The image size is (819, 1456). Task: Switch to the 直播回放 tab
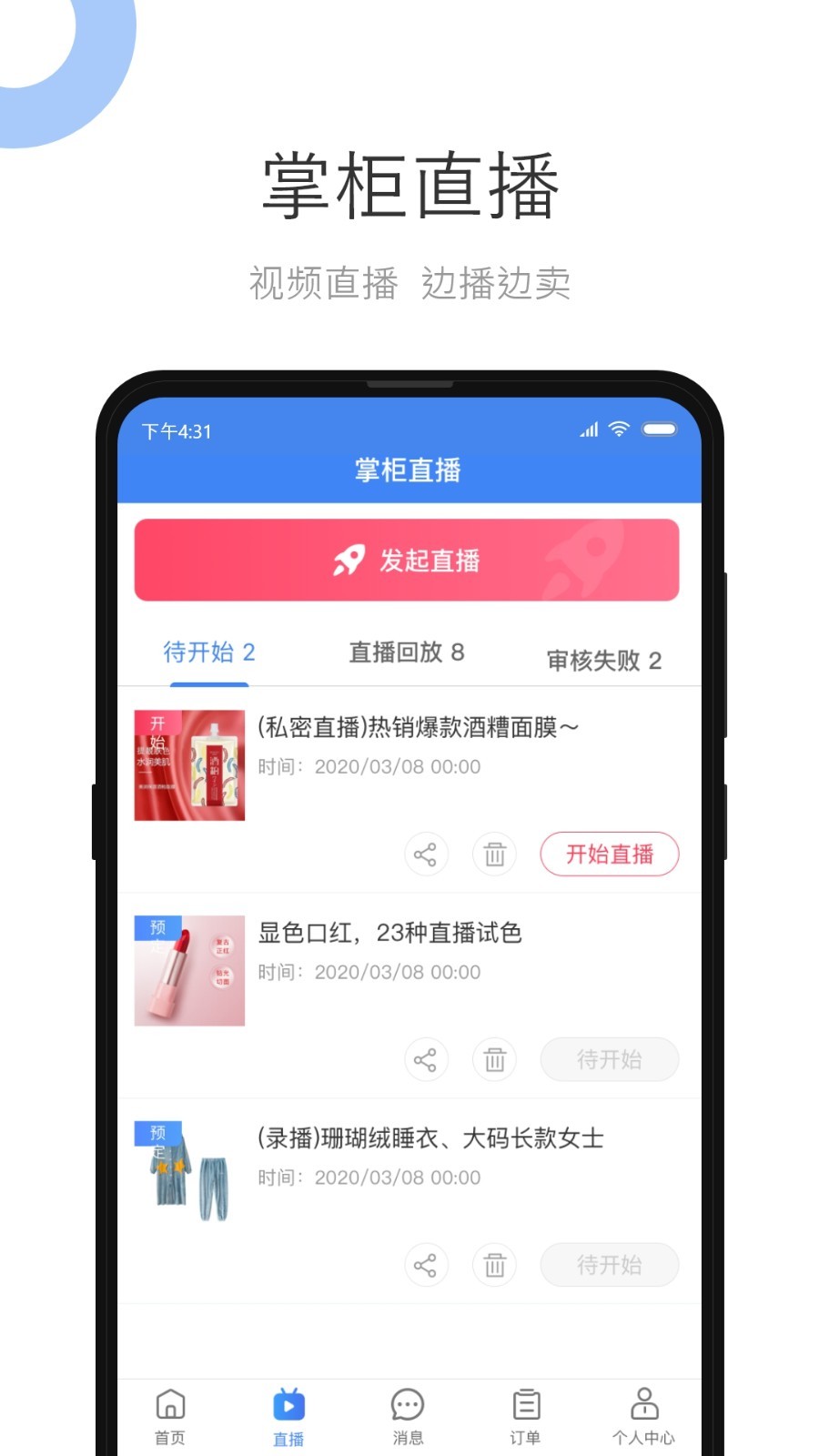point(406,652)
